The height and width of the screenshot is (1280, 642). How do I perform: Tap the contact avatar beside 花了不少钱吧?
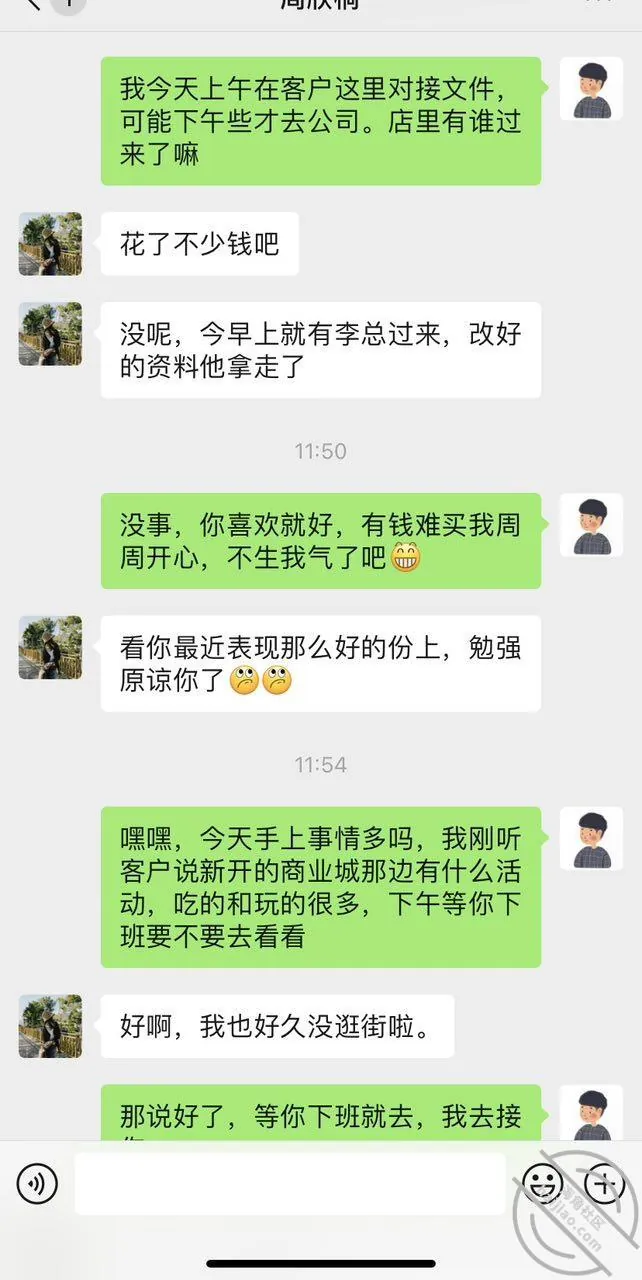(x=50, y=244)
